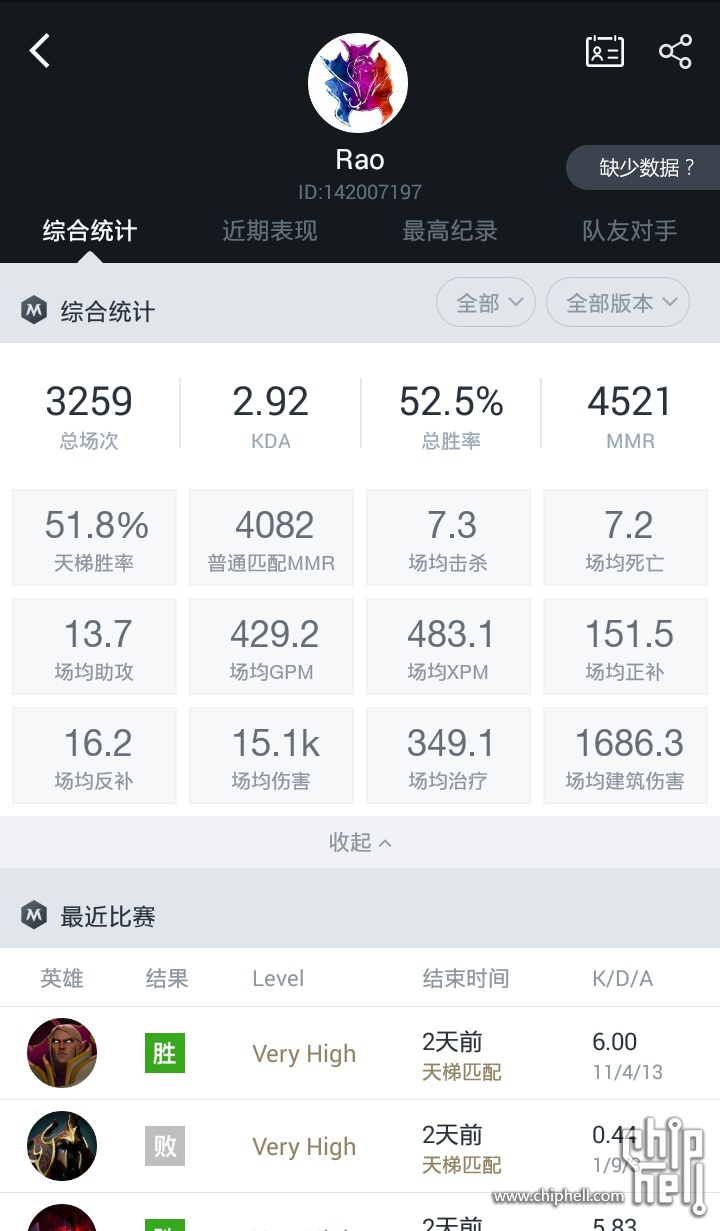The image size is (720, 1231).
Task: Switch to the 队友对手 tab
Action: pos(630,231)
